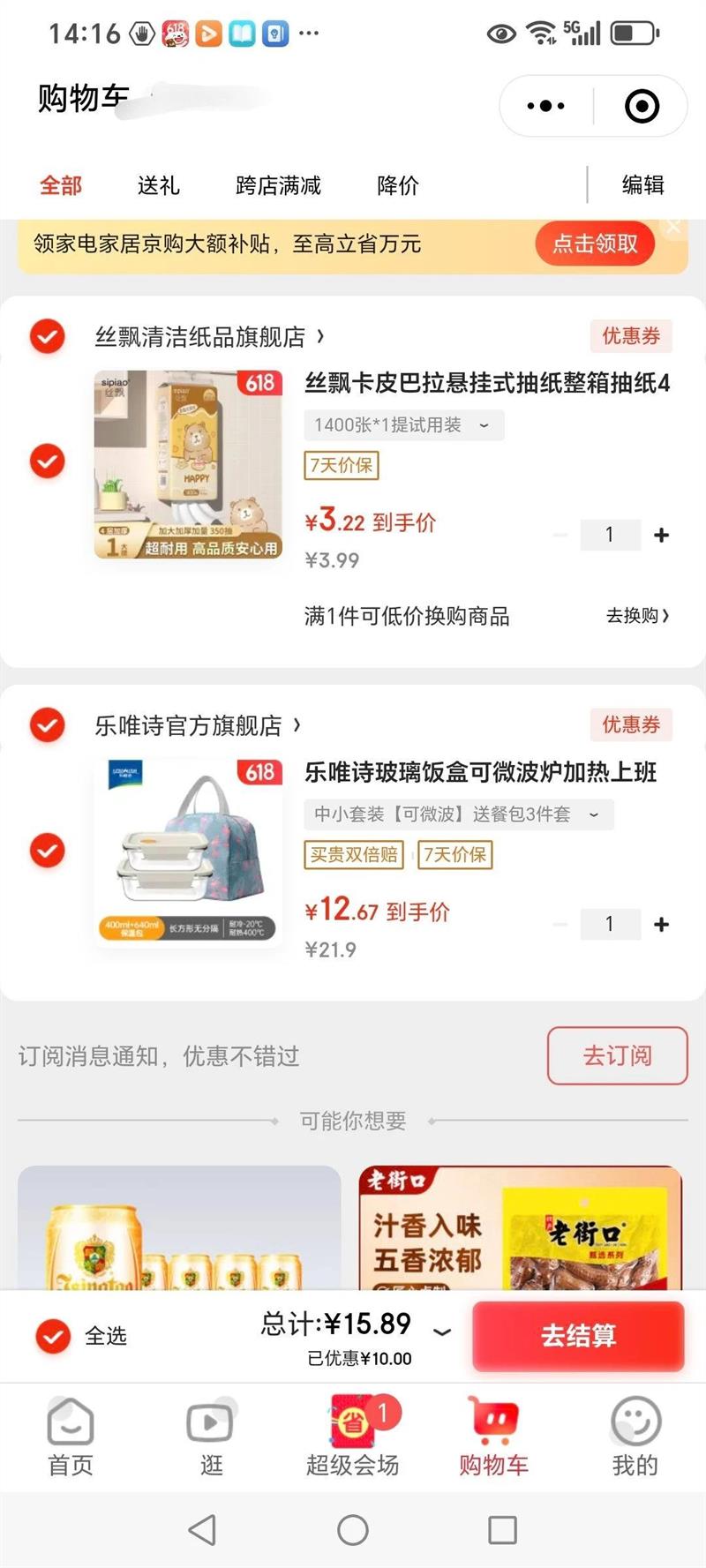
Task: Tap 点击领取 on the subsidy banner
Action: tap(595, 244)
